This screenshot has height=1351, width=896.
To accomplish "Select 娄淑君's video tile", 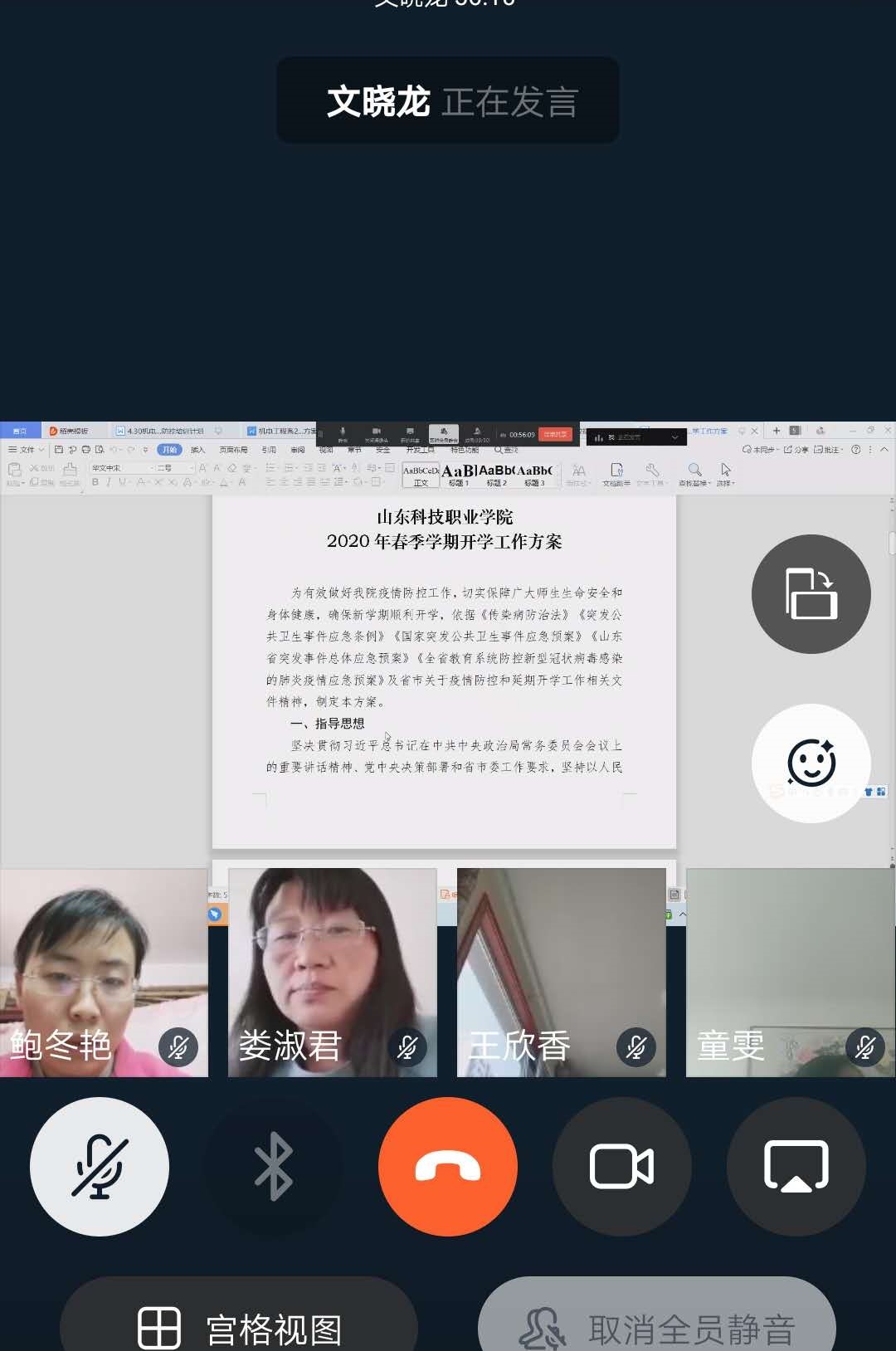I will coord(332,973).
